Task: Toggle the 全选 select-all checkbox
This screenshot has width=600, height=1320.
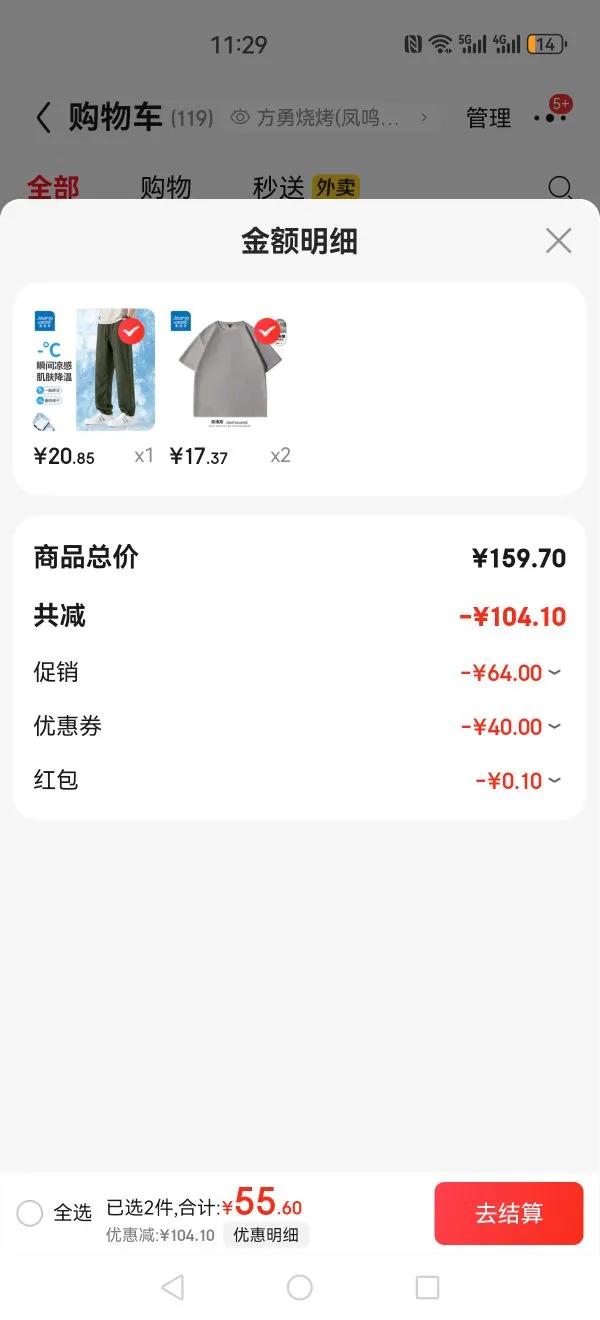Action: coord(30,1213)
